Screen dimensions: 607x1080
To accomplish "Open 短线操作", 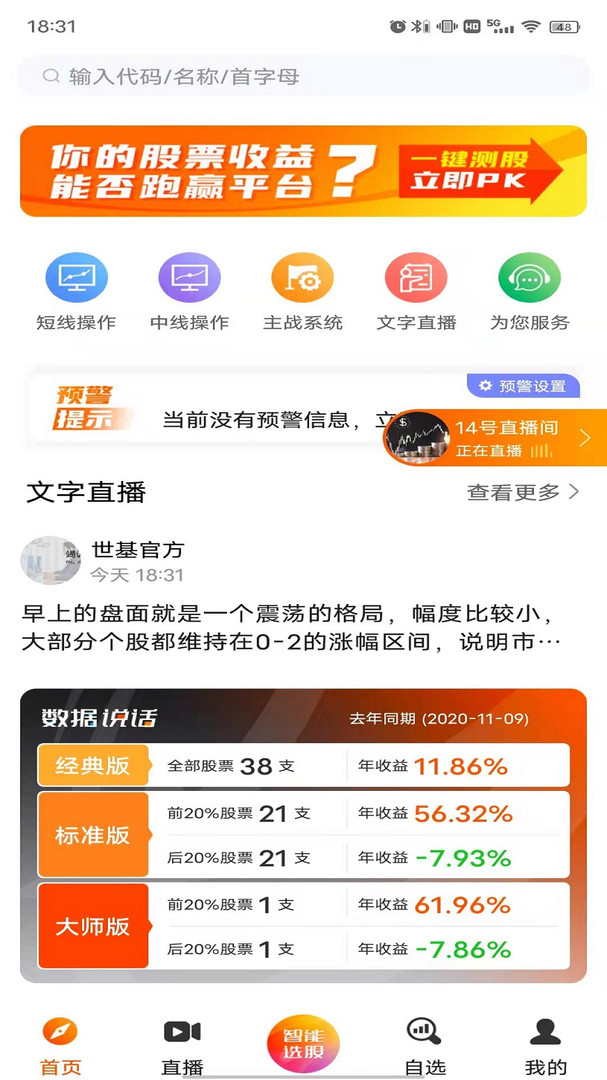I will tap(76, 291).
